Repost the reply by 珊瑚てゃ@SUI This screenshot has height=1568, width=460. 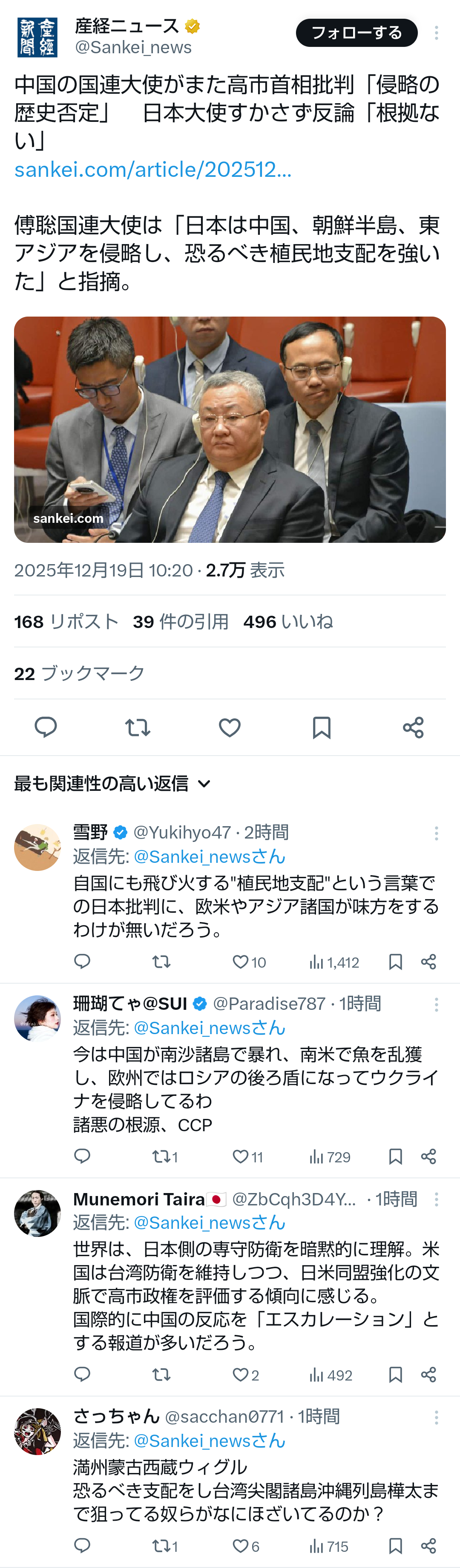[x=161, y=1156]
